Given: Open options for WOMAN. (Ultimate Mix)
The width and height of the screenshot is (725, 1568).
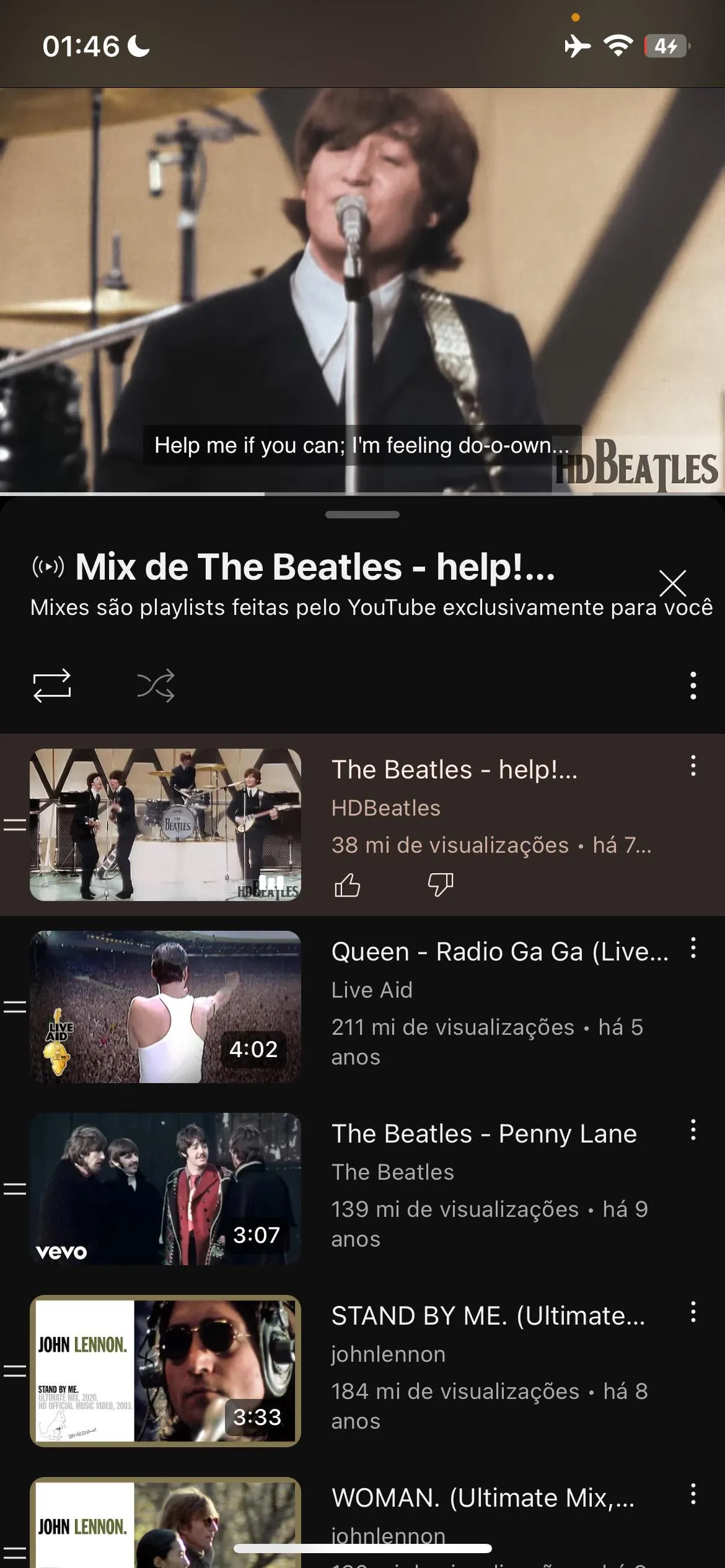Looking at the screenshot, I should click(x=693, y=1494).
